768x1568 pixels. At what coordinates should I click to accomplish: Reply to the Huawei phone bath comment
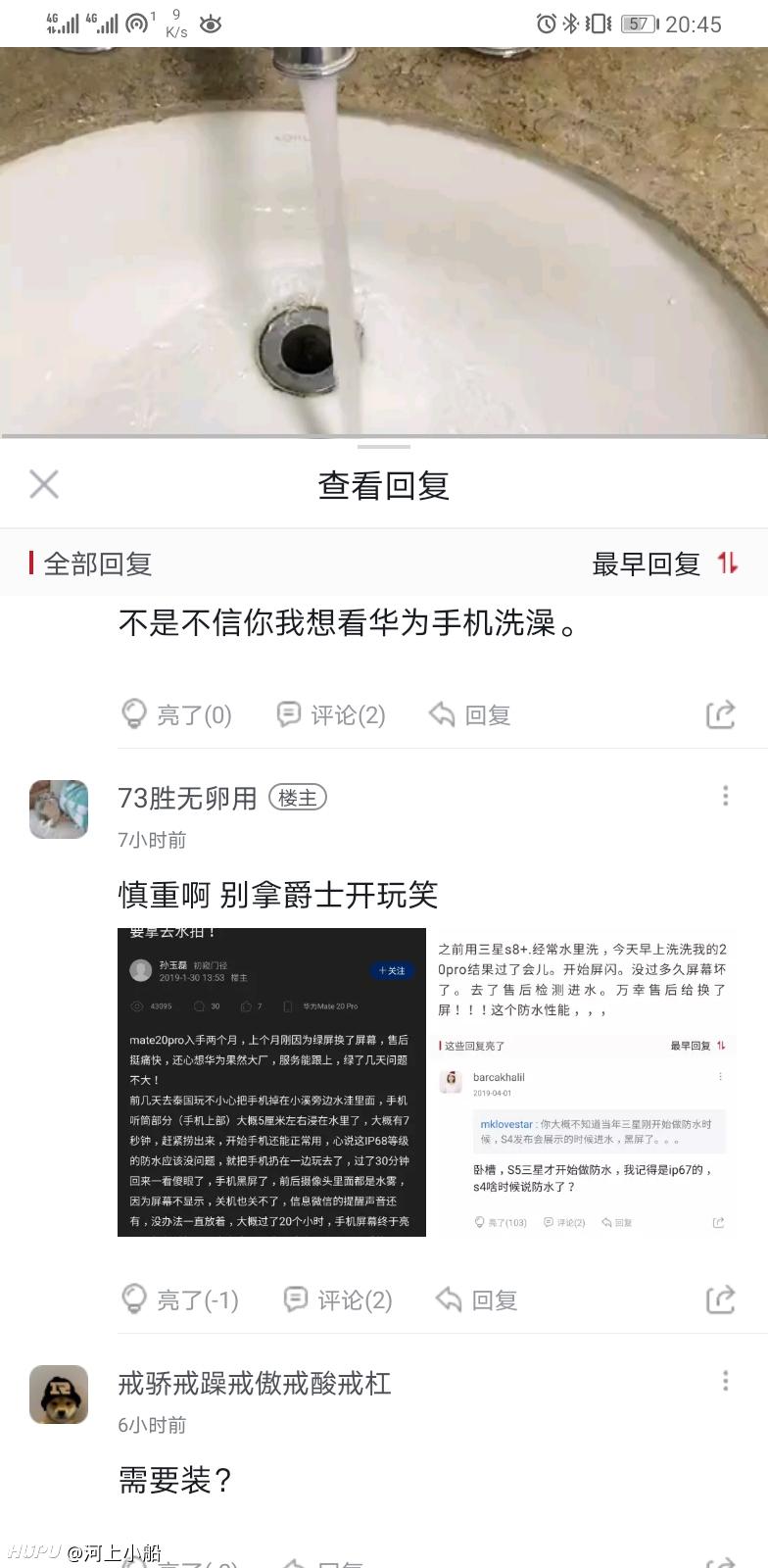[x=470, y=714]
